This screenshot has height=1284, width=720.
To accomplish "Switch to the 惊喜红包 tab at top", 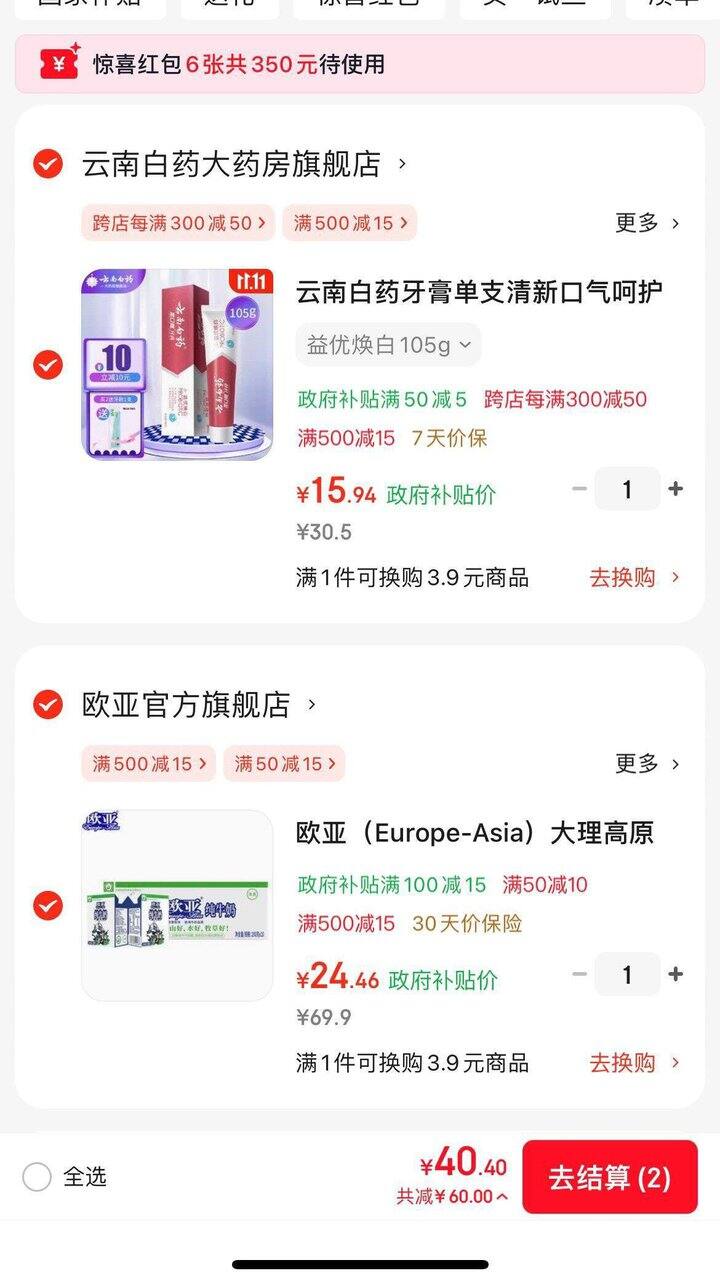I will tap(370, 6).
